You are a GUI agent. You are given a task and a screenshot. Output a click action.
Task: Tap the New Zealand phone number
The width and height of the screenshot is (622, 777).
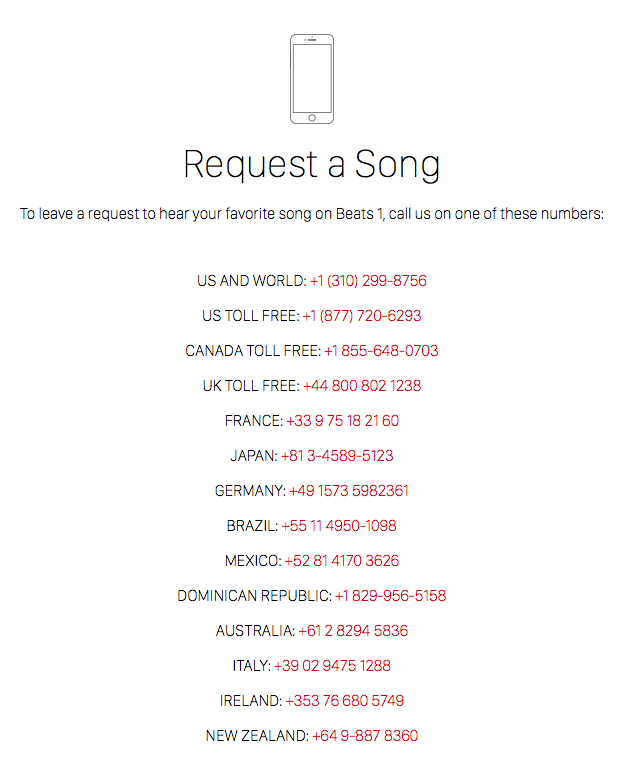pos(365,736)
